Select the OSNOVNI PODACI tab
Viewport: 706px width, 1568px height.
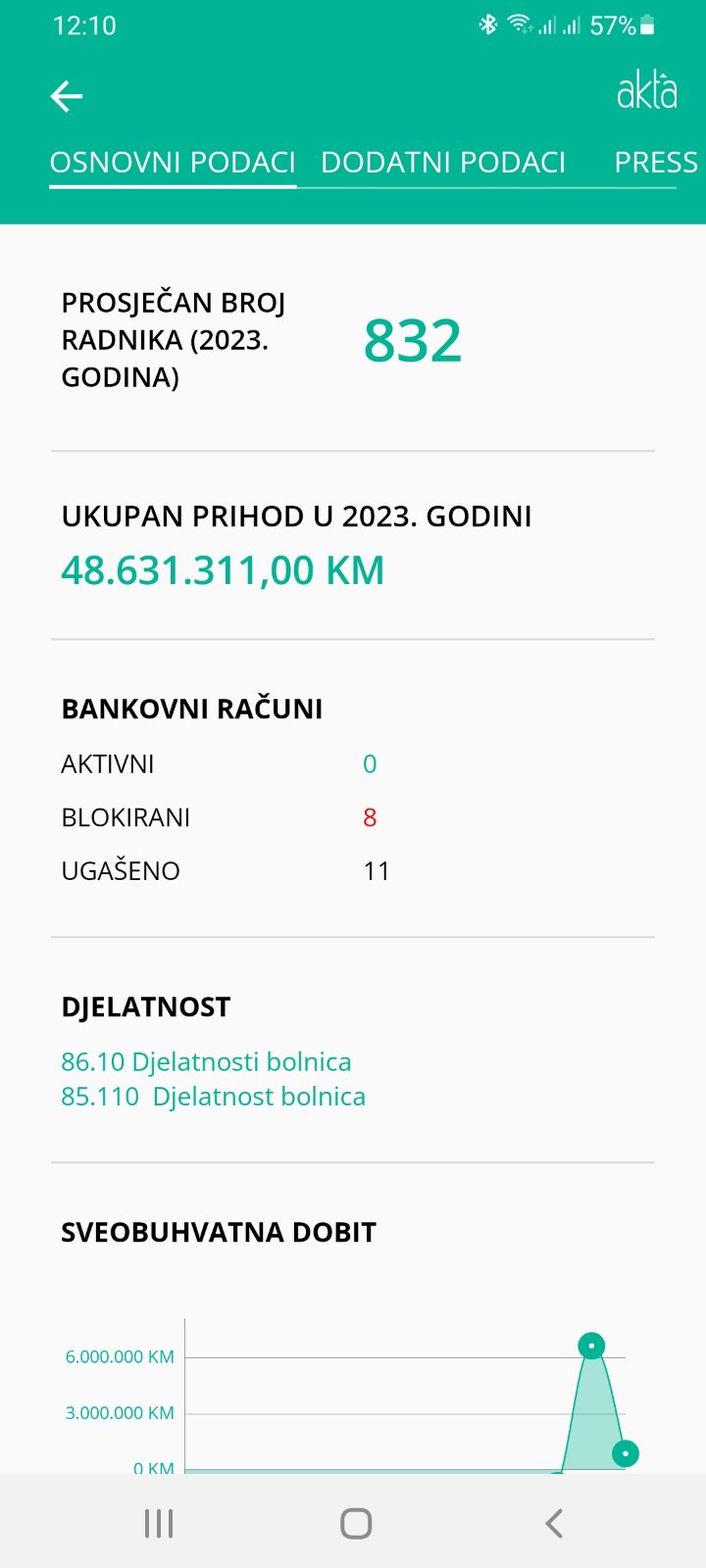pos(173,162)
